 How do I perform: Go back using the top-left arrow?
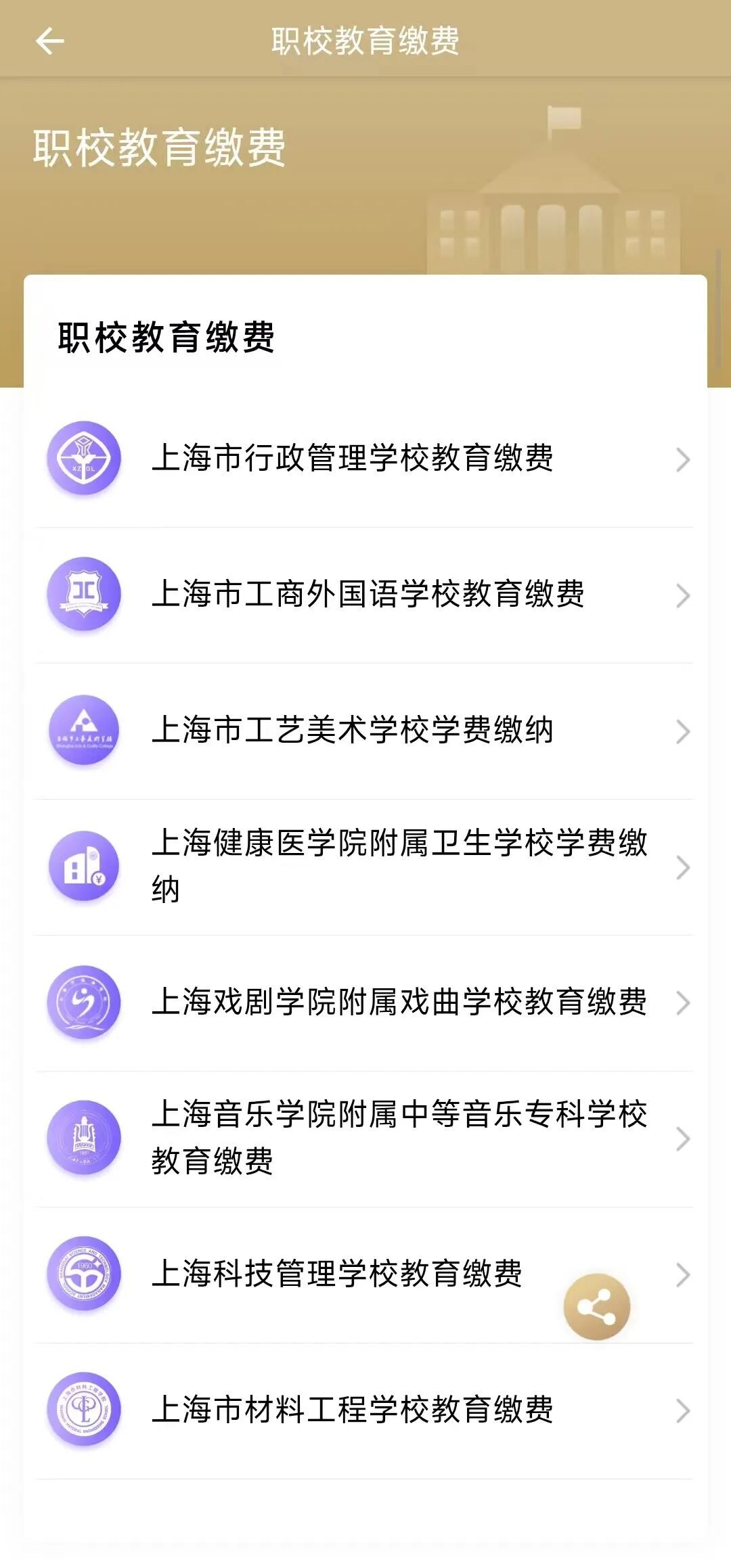tap(49, 41)
